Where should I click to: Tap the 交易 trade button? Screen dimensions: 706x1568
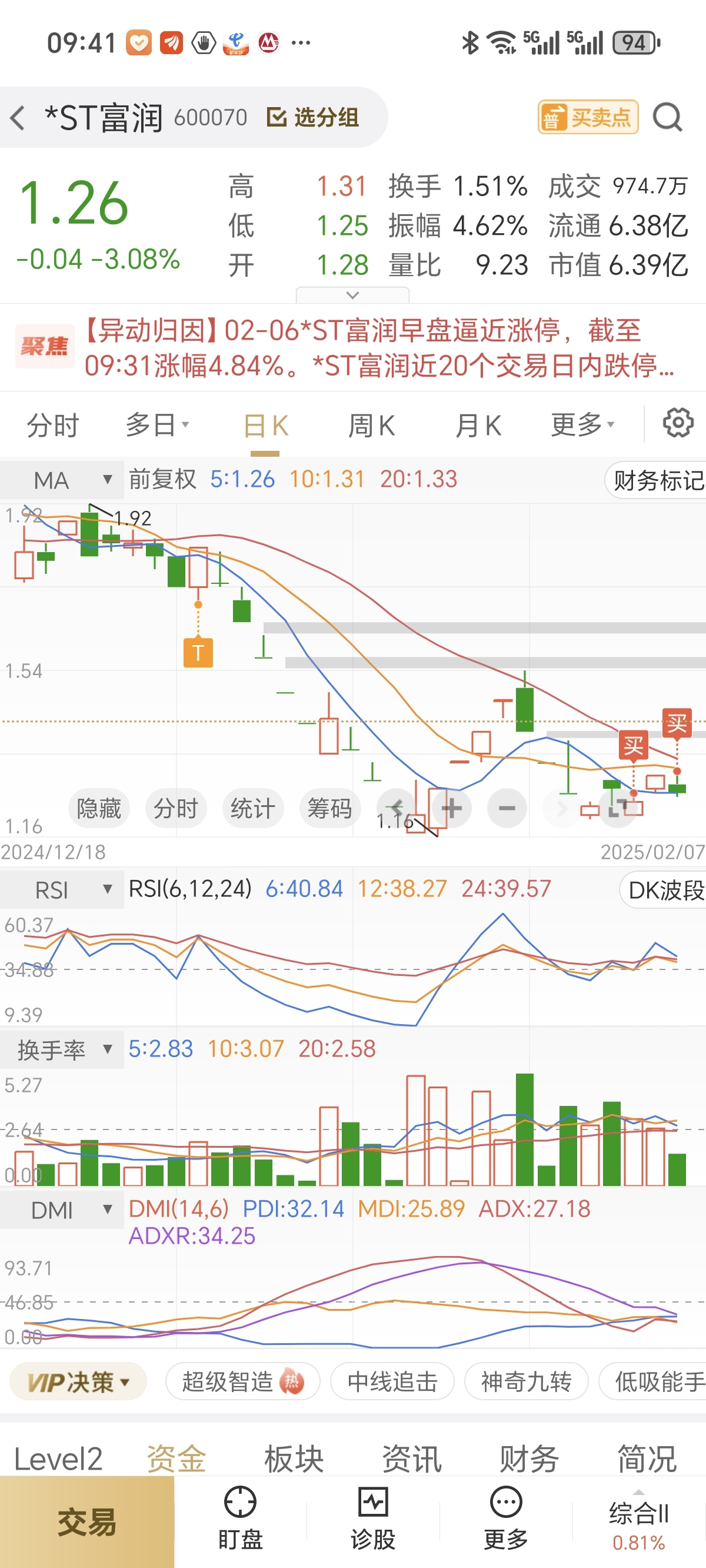(x=86, y=1522)
